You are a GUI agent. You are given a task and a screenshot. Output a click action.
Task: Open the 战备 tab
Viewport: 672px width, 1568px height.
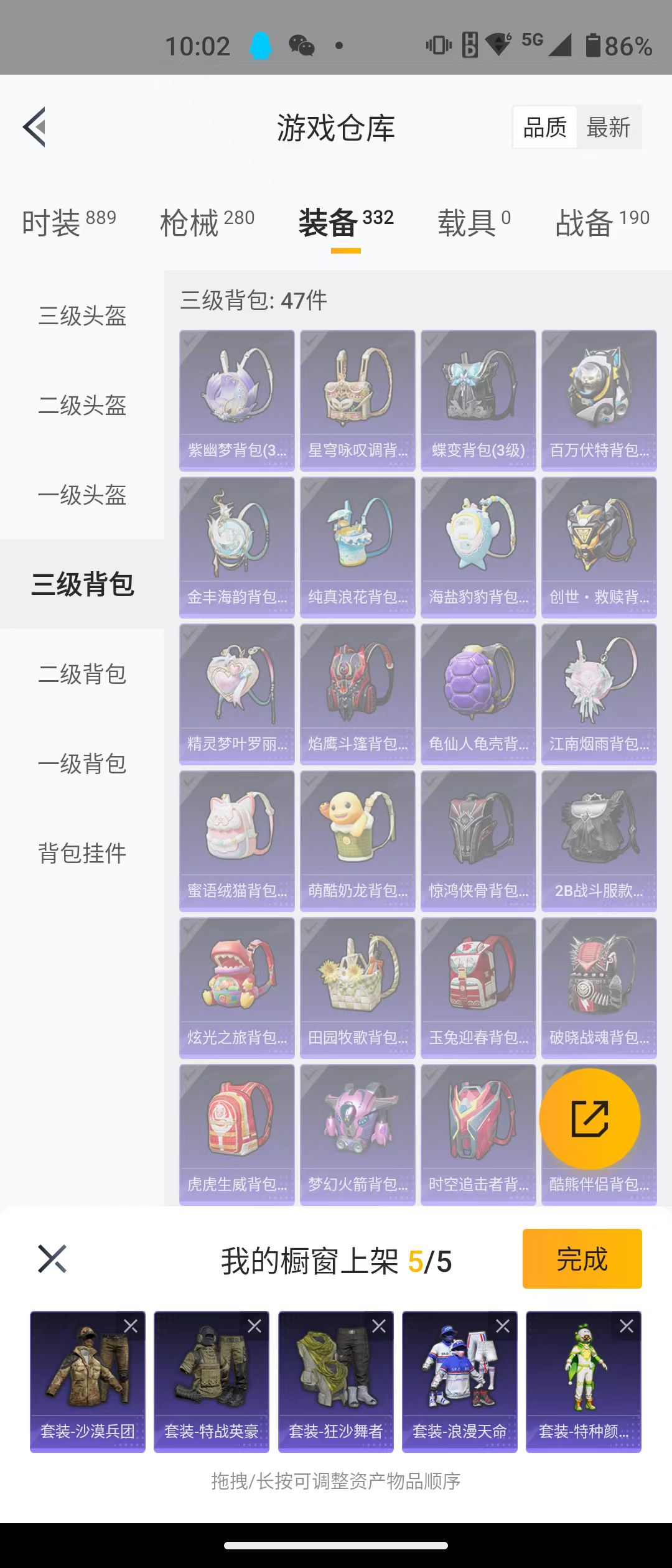click(x=602, y=222)
